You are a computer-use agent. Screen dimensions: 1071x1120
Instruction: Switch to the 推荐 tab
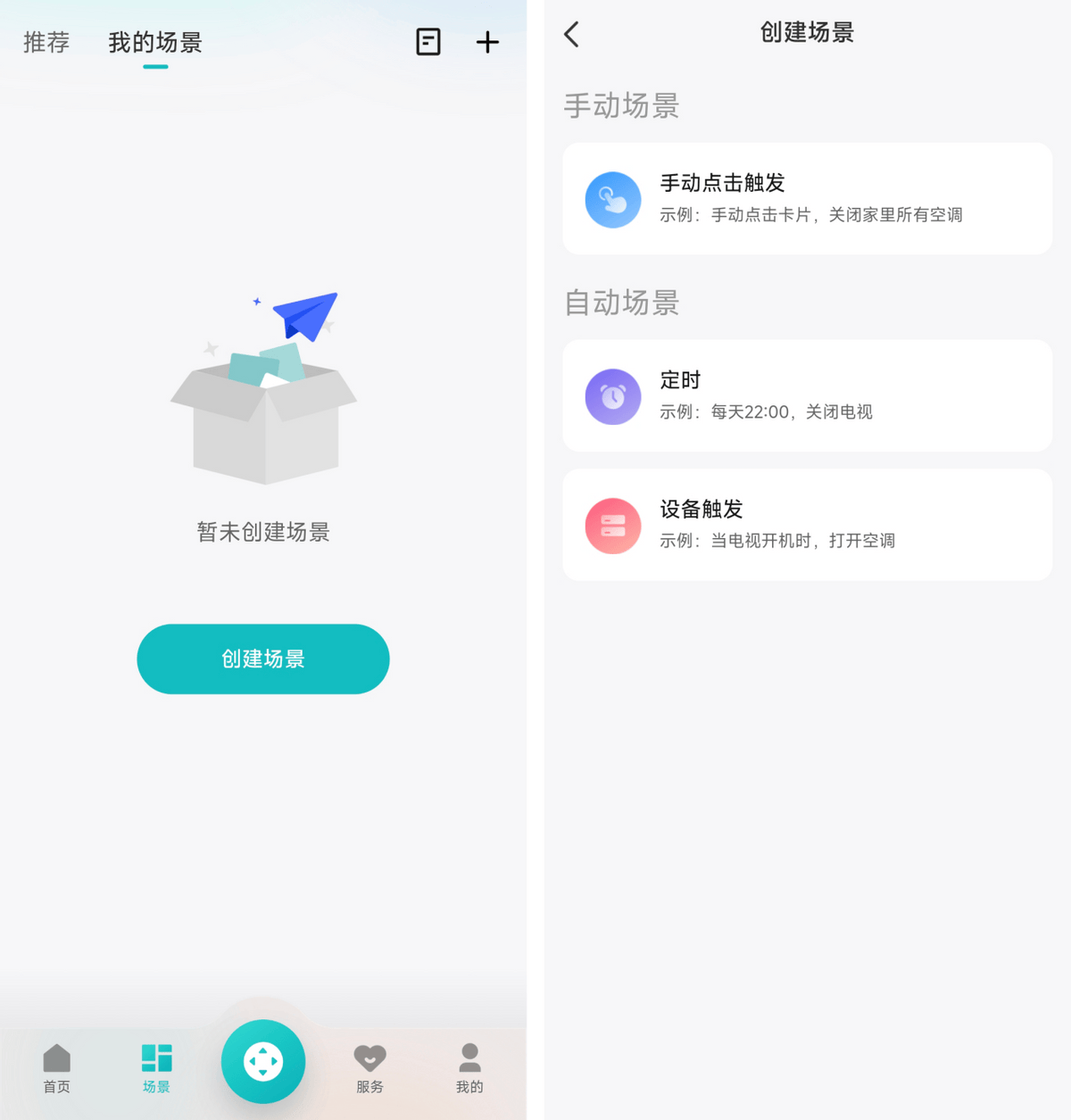pyautogui.click(x=46, y=42)
